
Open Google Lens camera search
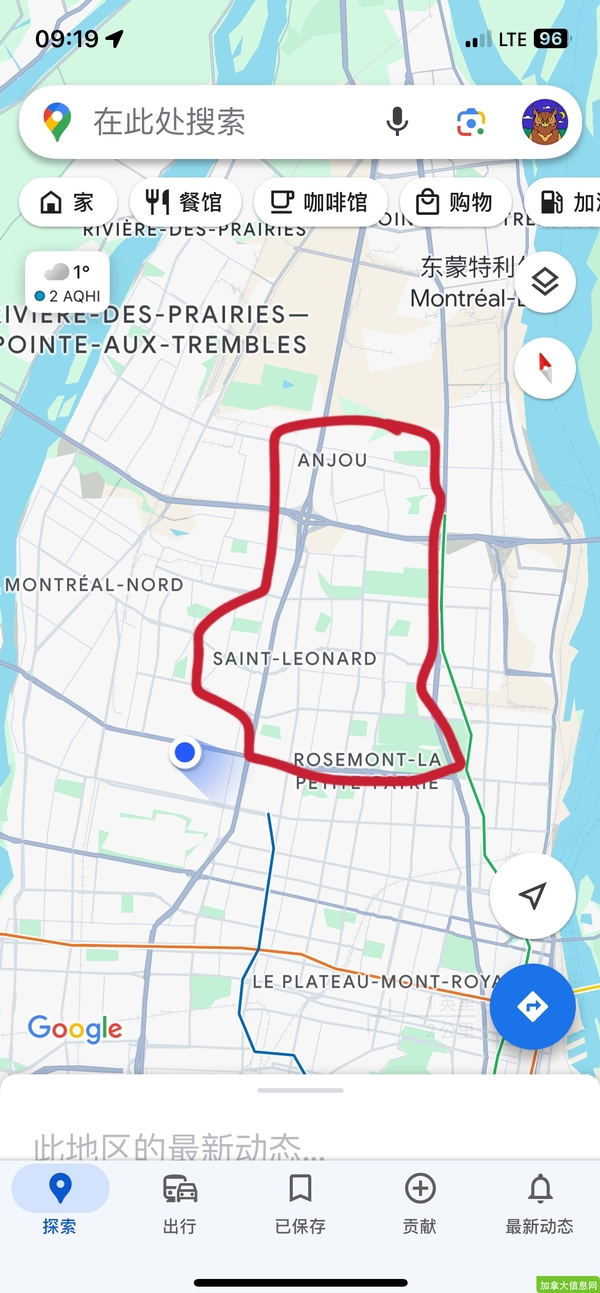click(470, 123)
